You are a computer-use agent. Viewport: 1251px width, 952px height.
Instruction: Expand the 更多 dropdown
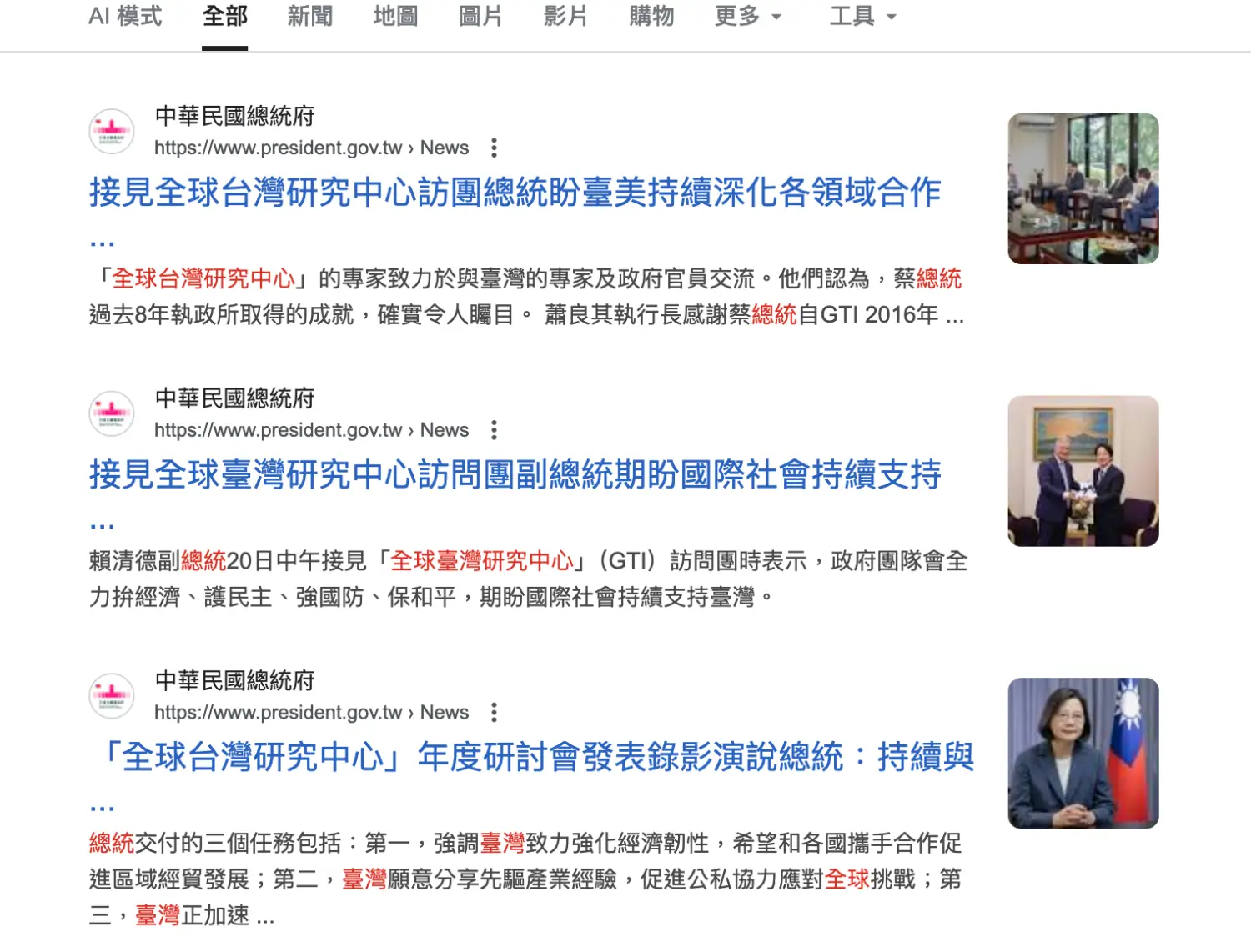(748, 17)
